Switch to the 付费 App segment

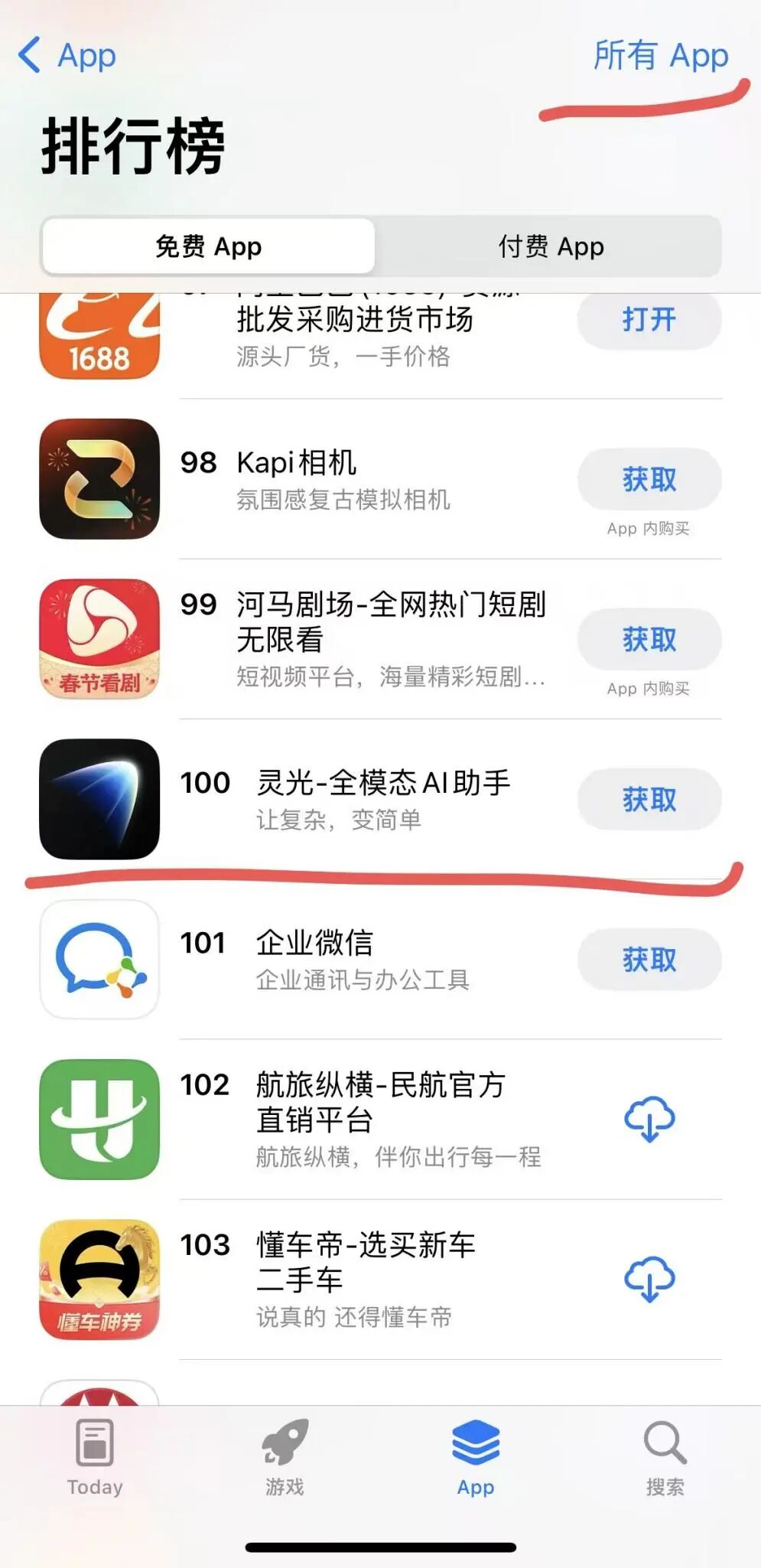click(x=550, y=246)
